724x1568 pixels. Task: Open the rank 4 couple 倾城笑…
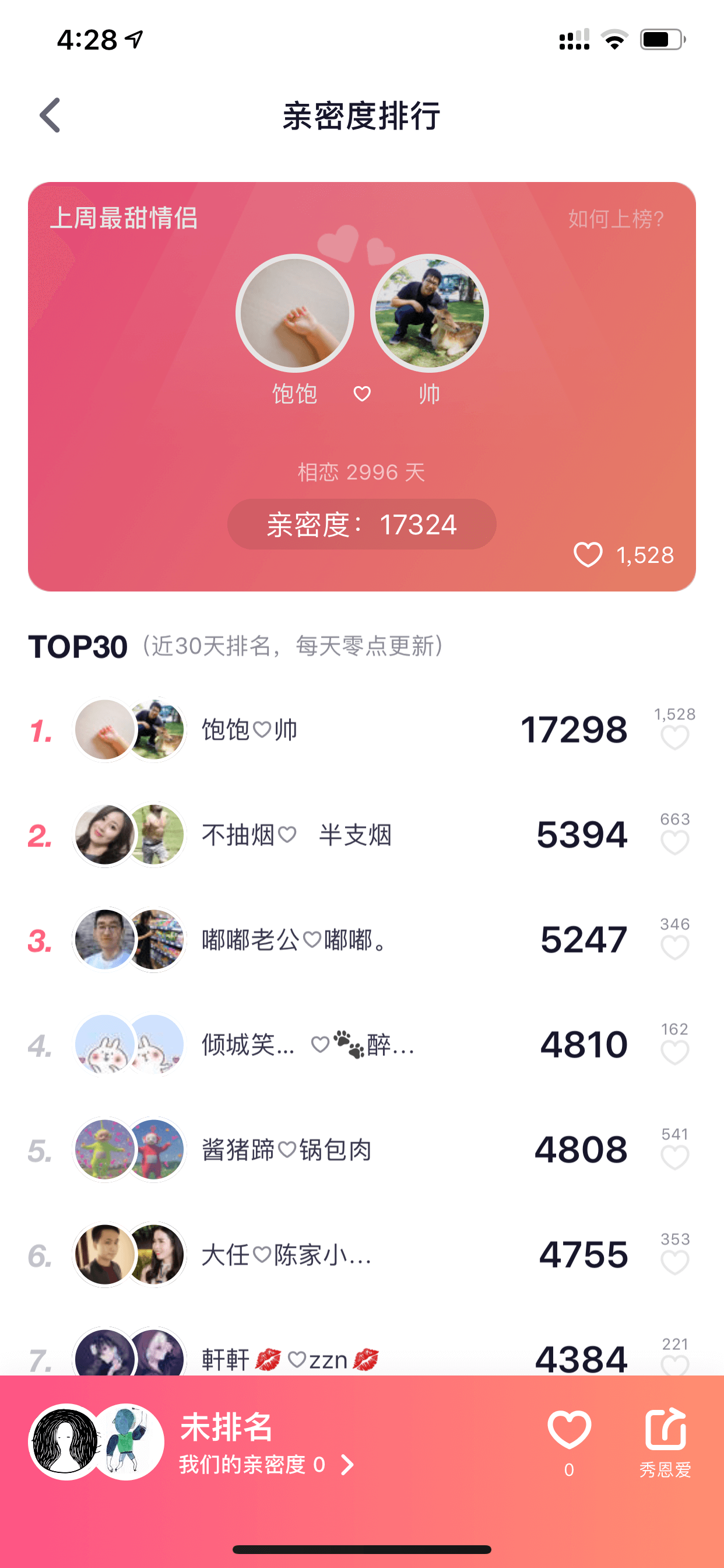[362, 1045]
